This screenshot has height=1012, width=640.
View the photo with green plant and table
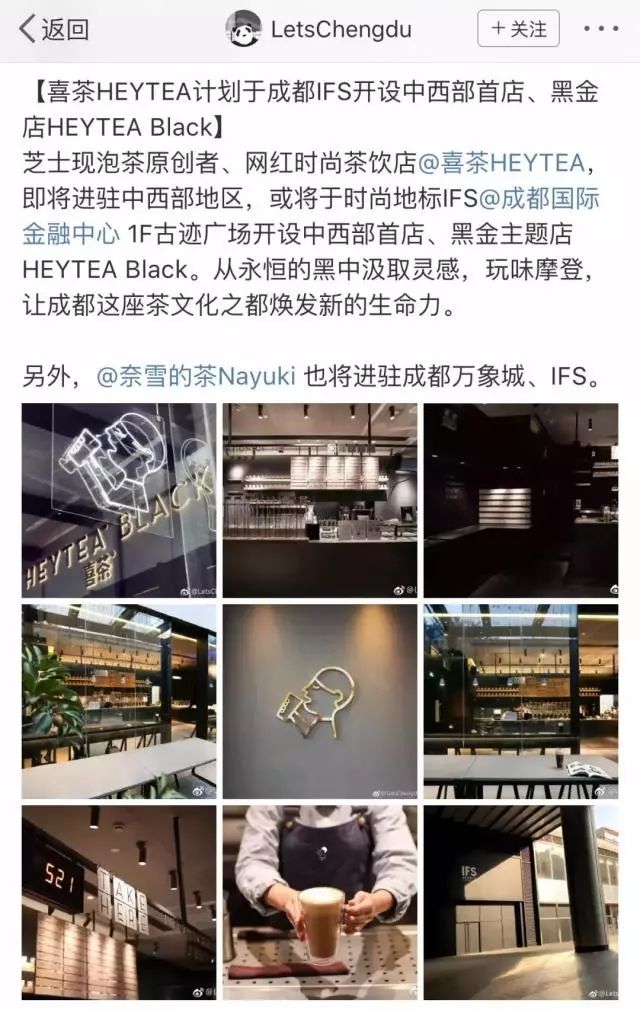(x=119, y=701)
